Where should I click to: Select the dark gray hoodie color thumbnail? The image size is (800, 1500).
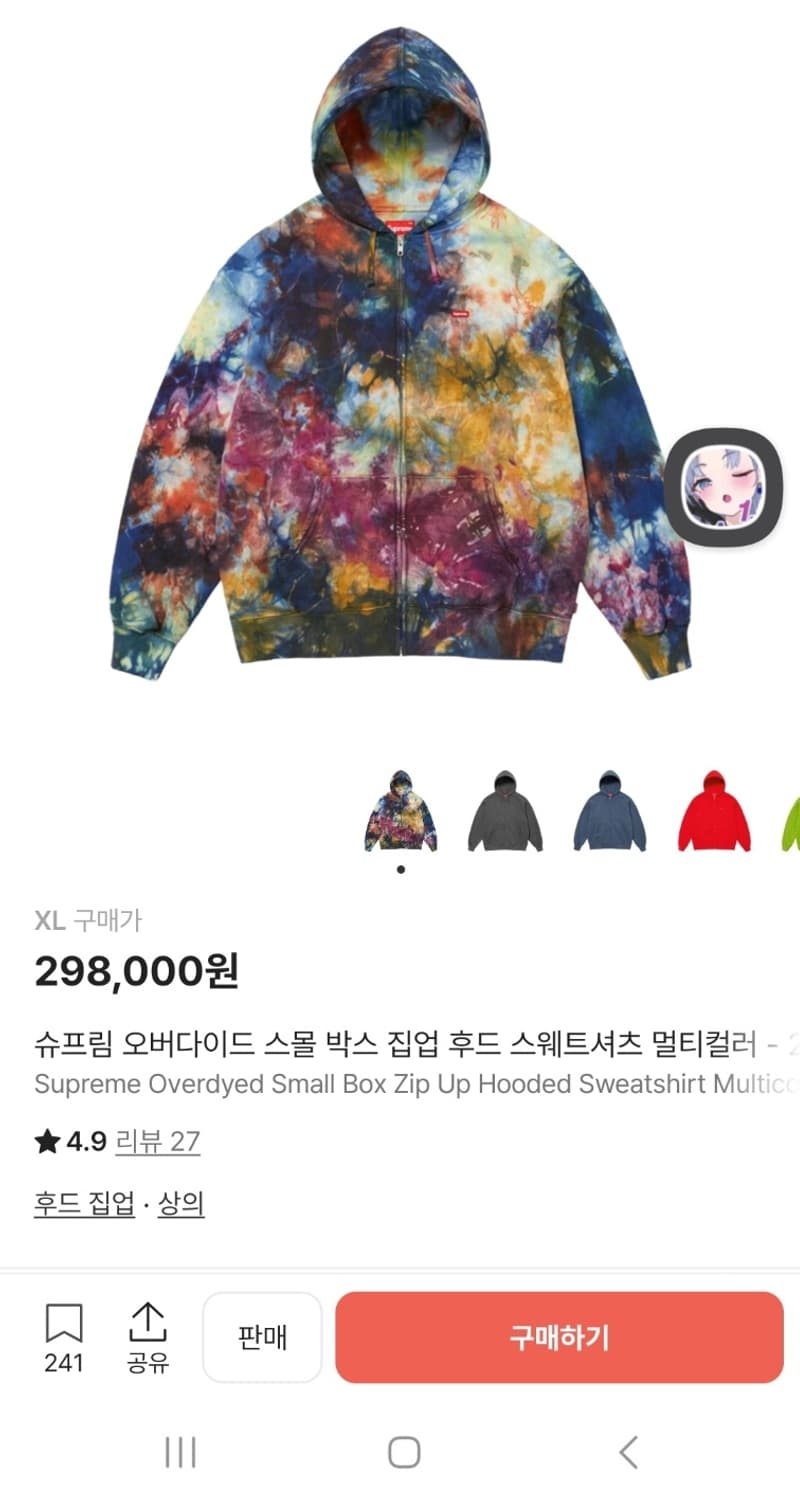505,812
